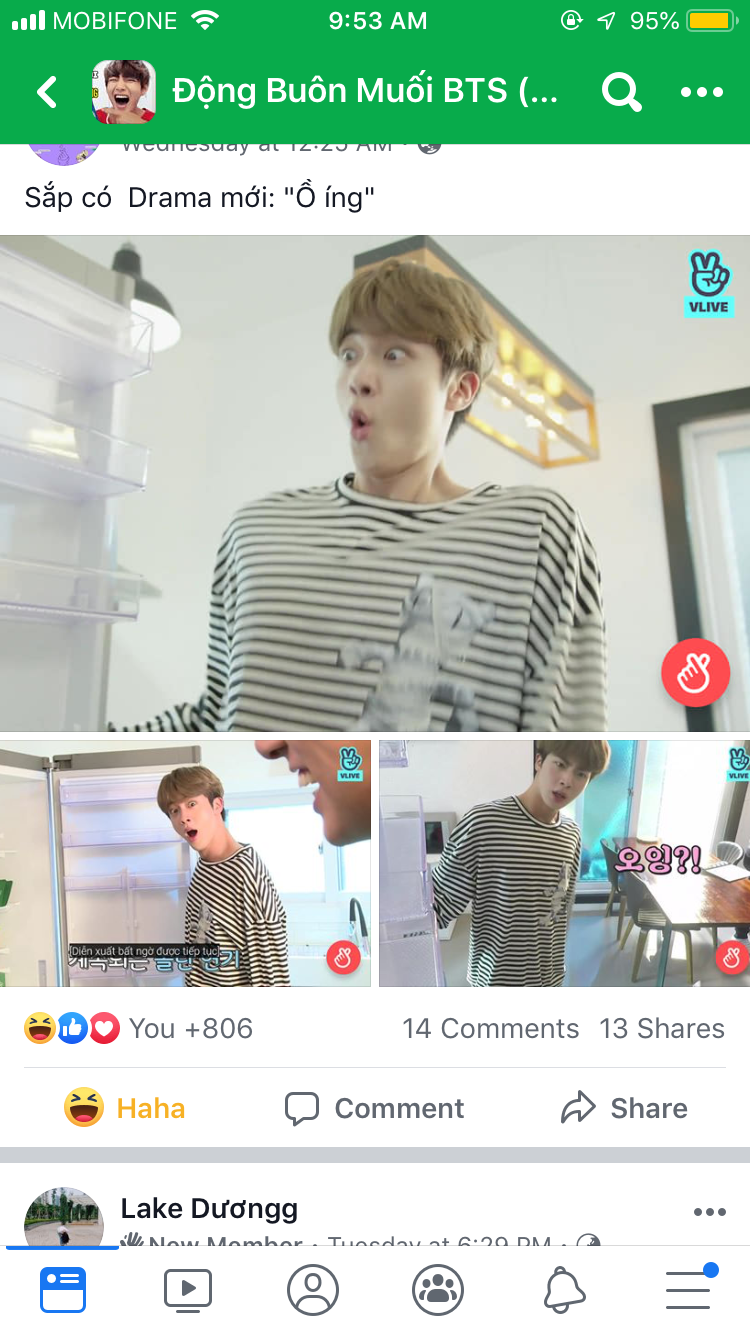Switch to the Watch videos tab
Image resolution: width=750 pixels, height=1334 pixels.
tap(188, 1290)
